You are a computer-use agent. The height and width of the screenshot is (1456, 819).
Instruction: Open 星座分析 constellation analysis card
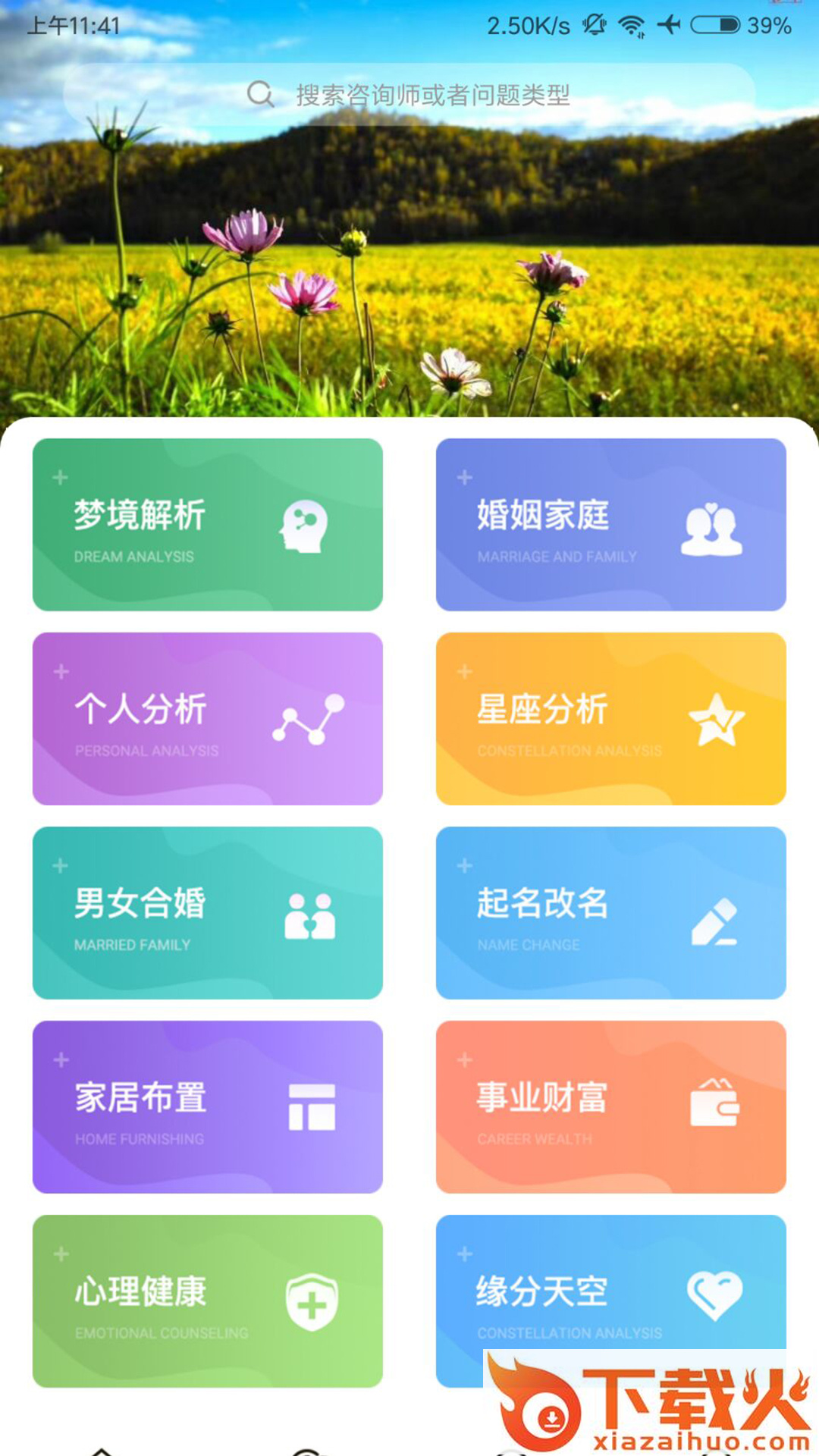click(x=610, y=719)
